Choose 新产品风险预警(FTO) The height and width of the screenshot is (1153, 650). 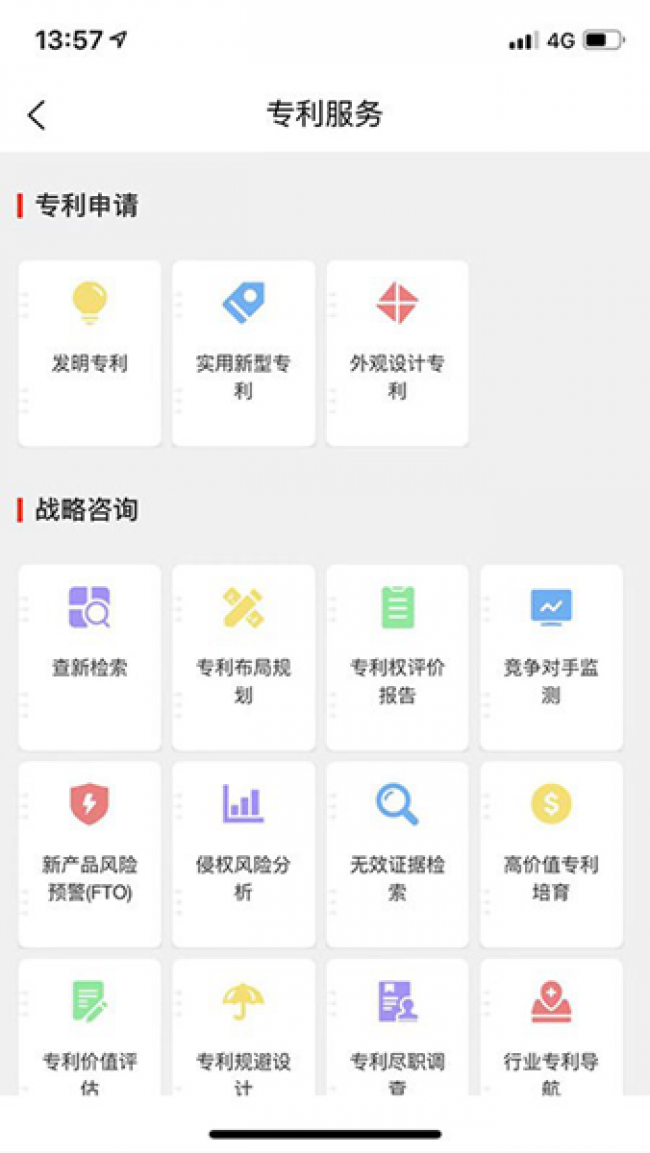90,854
